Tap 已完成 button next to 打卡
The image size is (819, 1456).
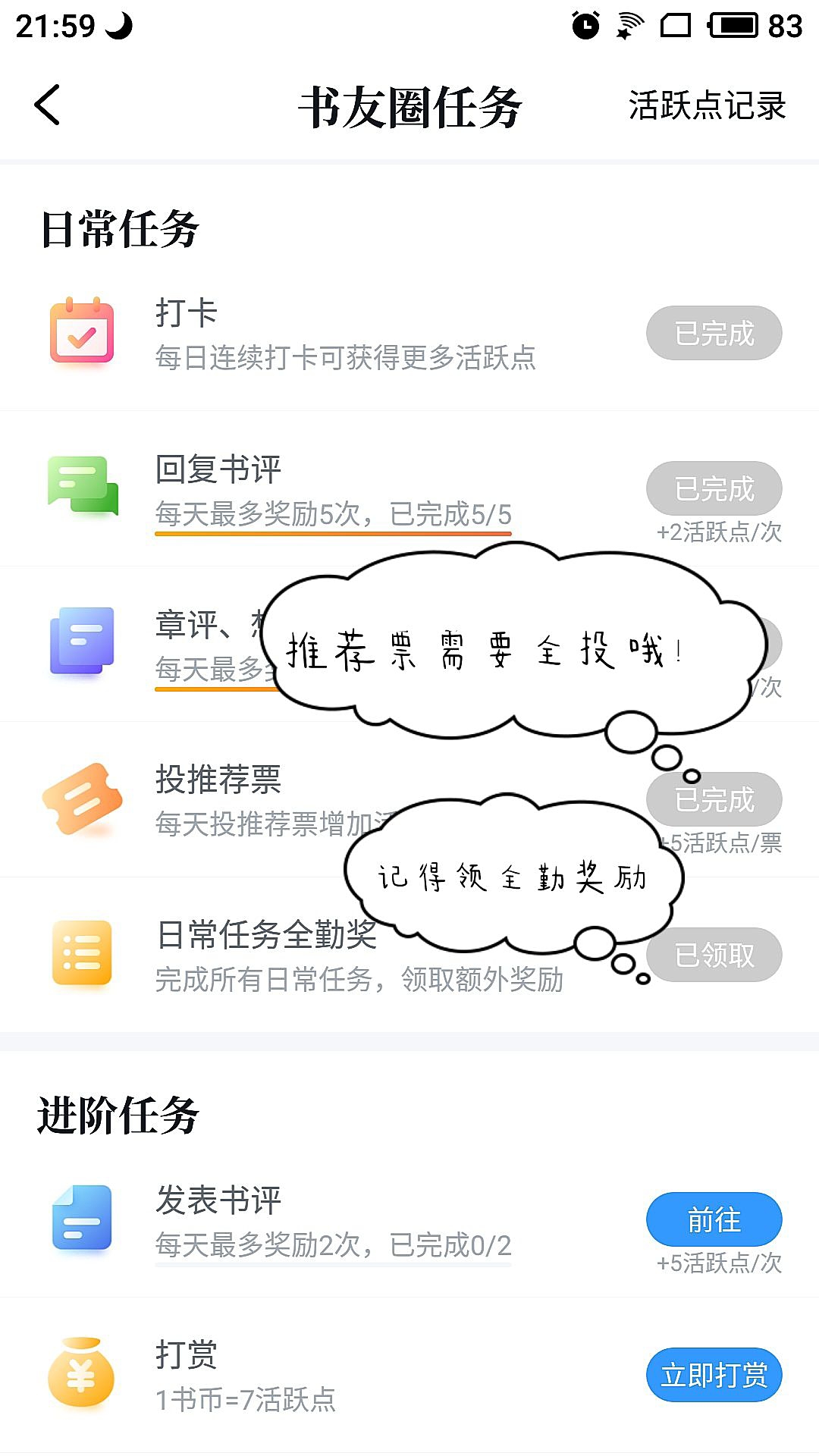pos(714,333)
